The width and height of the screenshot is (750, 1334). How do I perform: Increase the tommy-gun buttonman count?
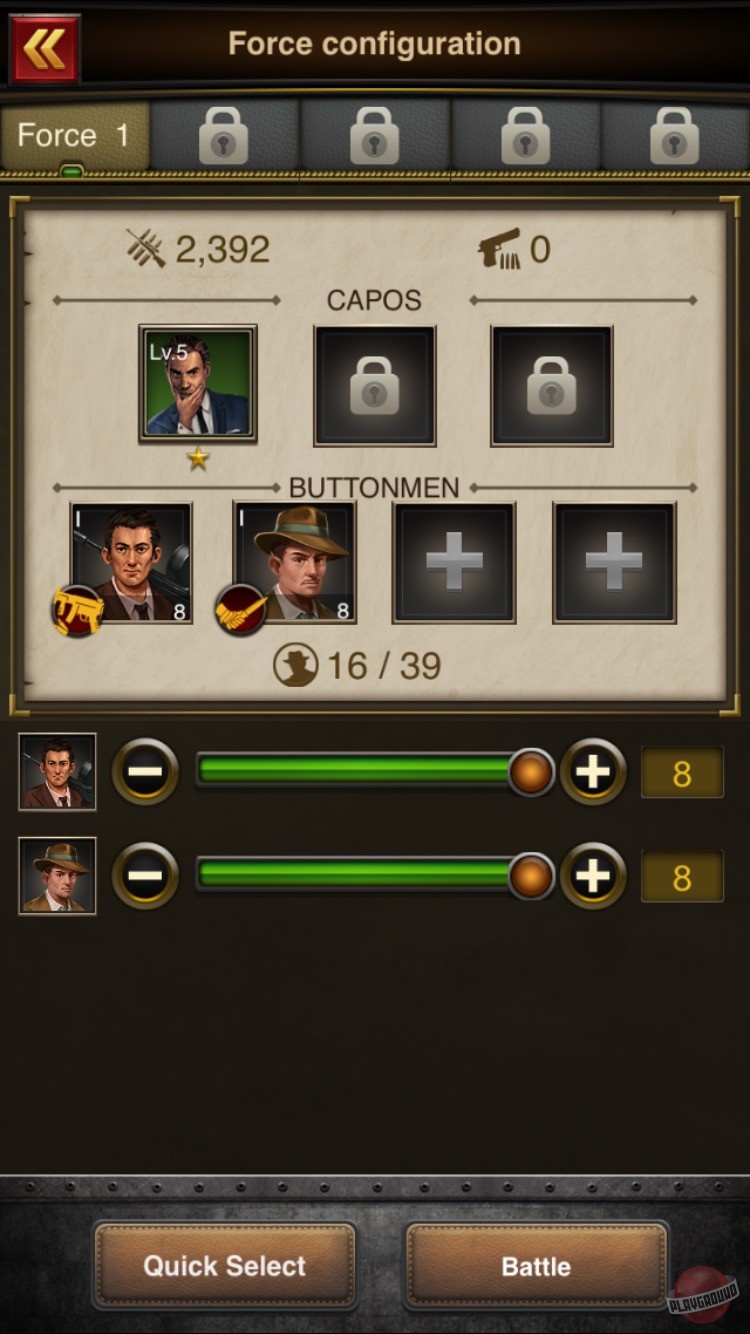point(593,772)
